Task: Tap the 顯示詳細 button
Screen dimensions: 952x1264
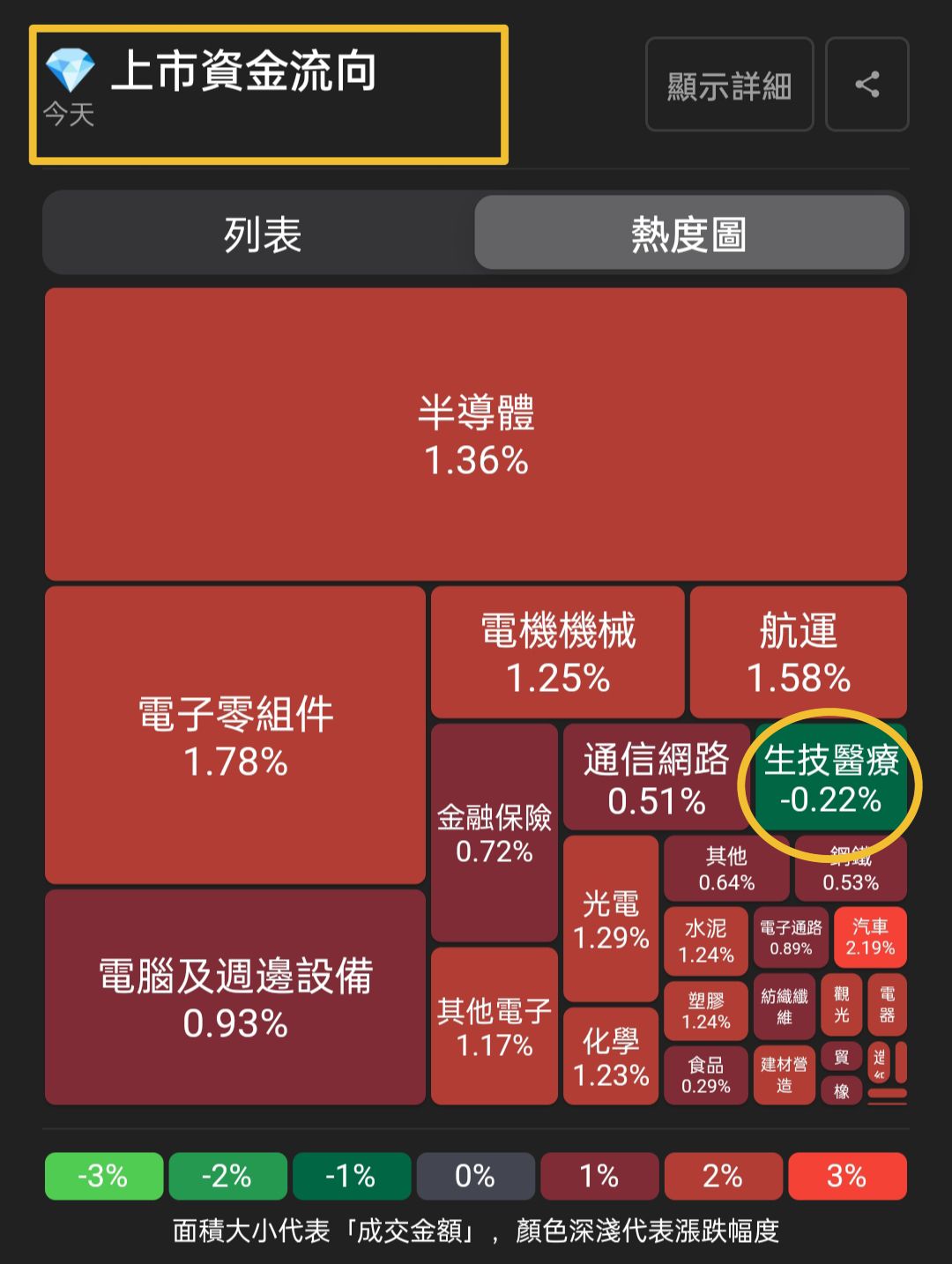Action: point(729,86)
